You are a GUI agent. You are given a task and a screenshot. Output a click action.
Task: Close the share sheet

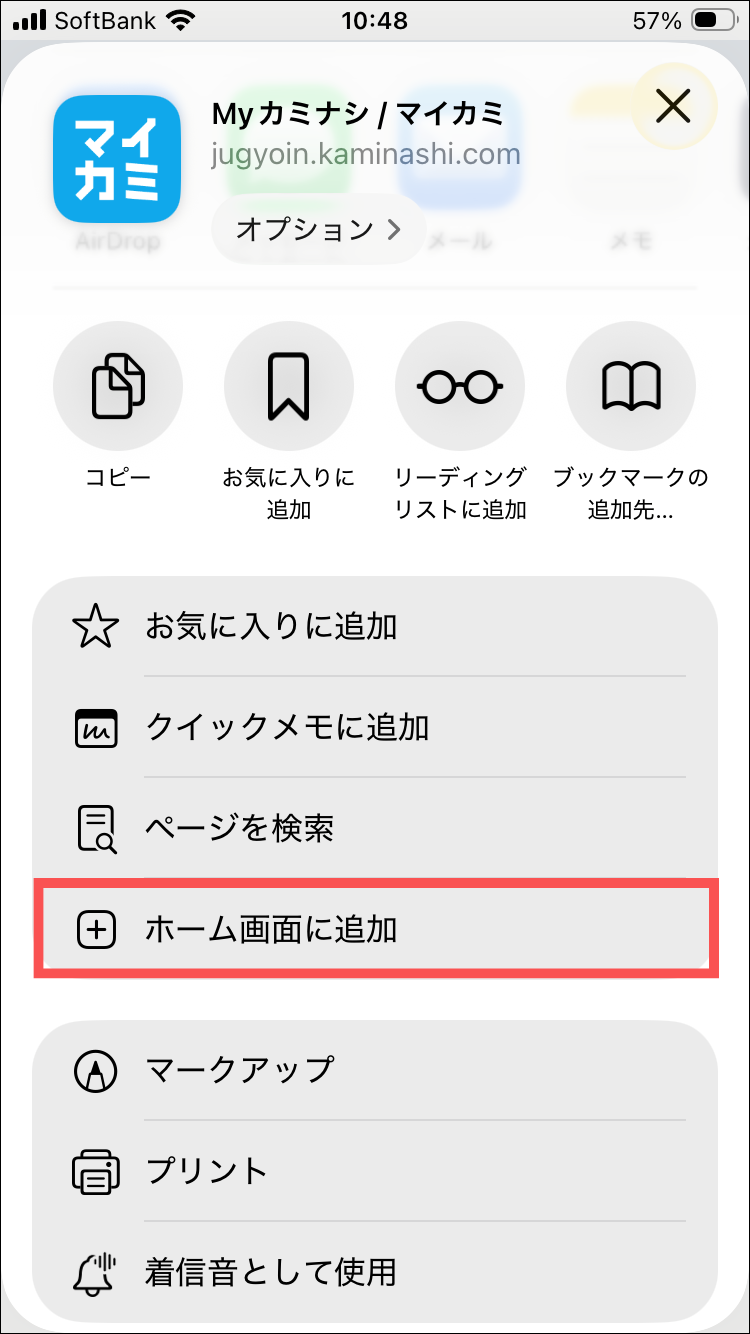[673, 106]
